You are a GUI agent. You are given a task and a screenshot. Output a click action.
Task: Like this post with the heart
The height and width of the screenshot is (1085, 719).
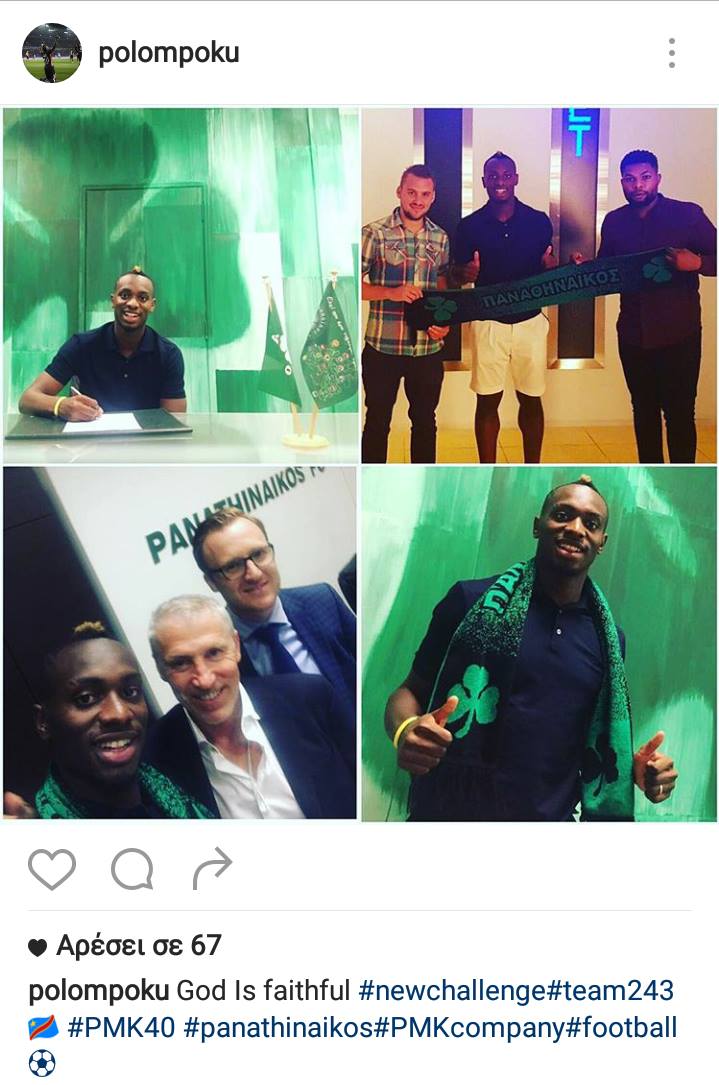(52, 869)
